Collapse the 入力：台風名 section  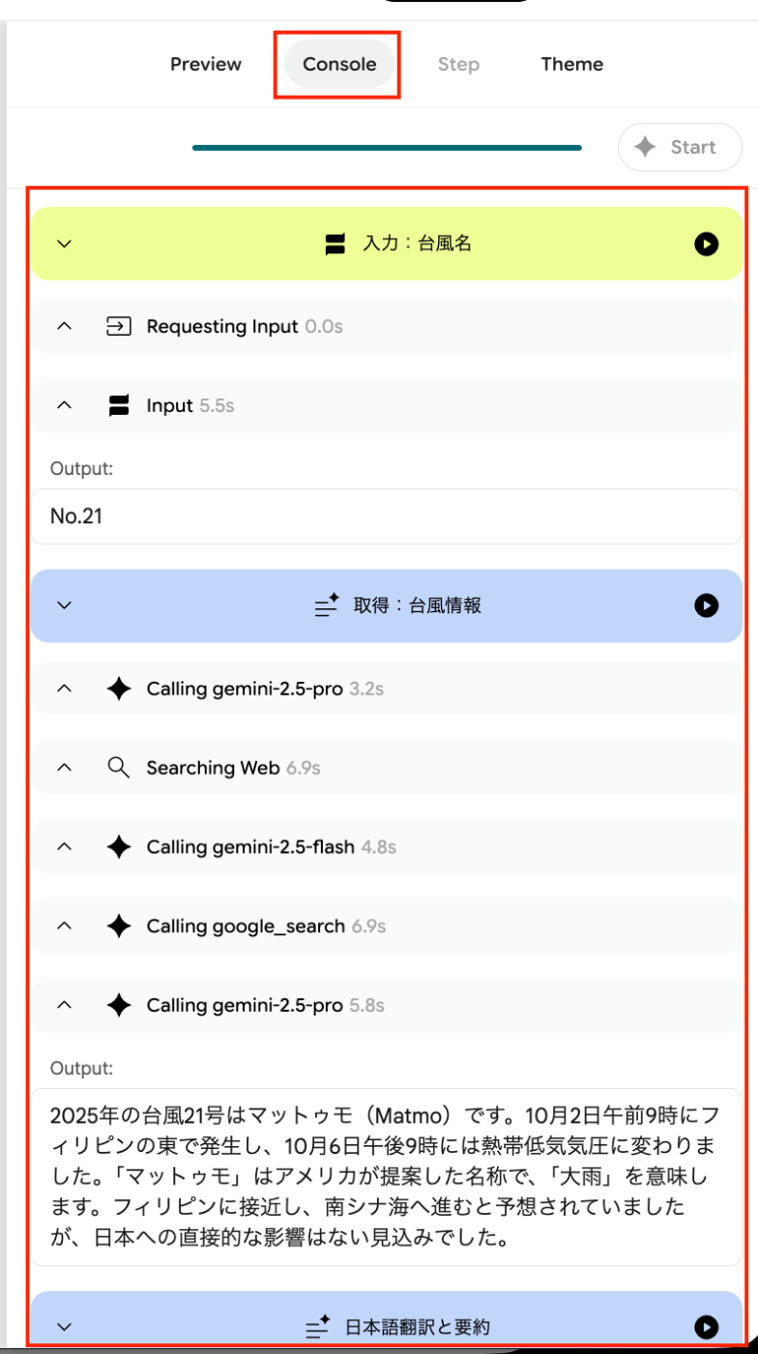coord(65,244)
